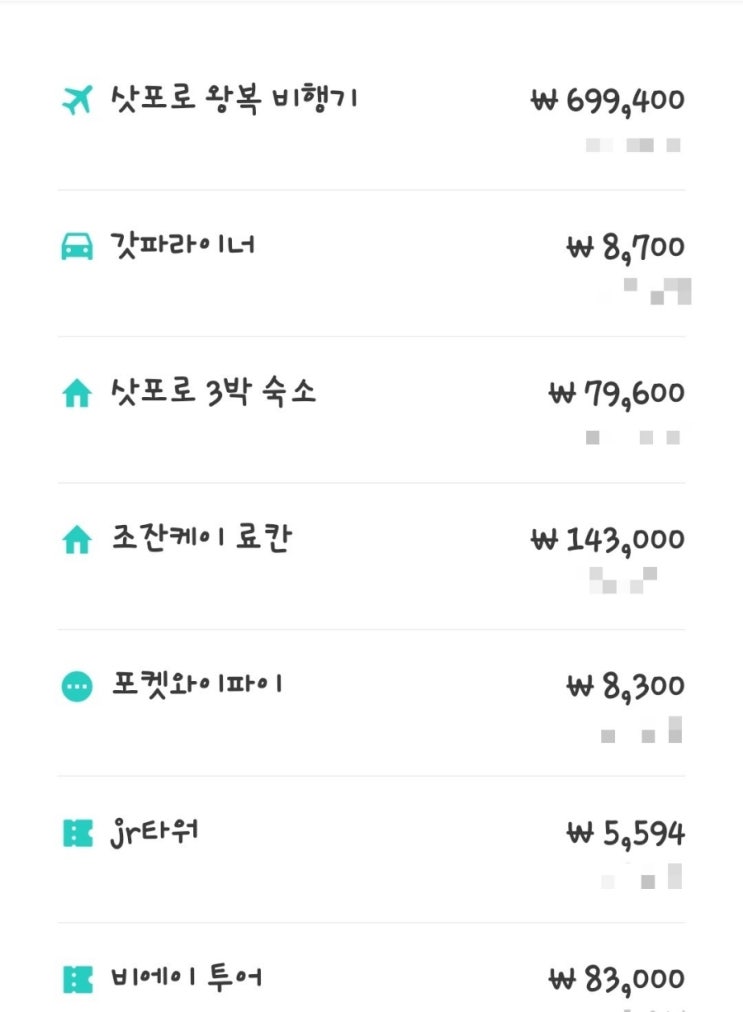View the 비에이 투어 expense row
The height and width of the screenshot is (1012, 743).
(x=187, y=978)
